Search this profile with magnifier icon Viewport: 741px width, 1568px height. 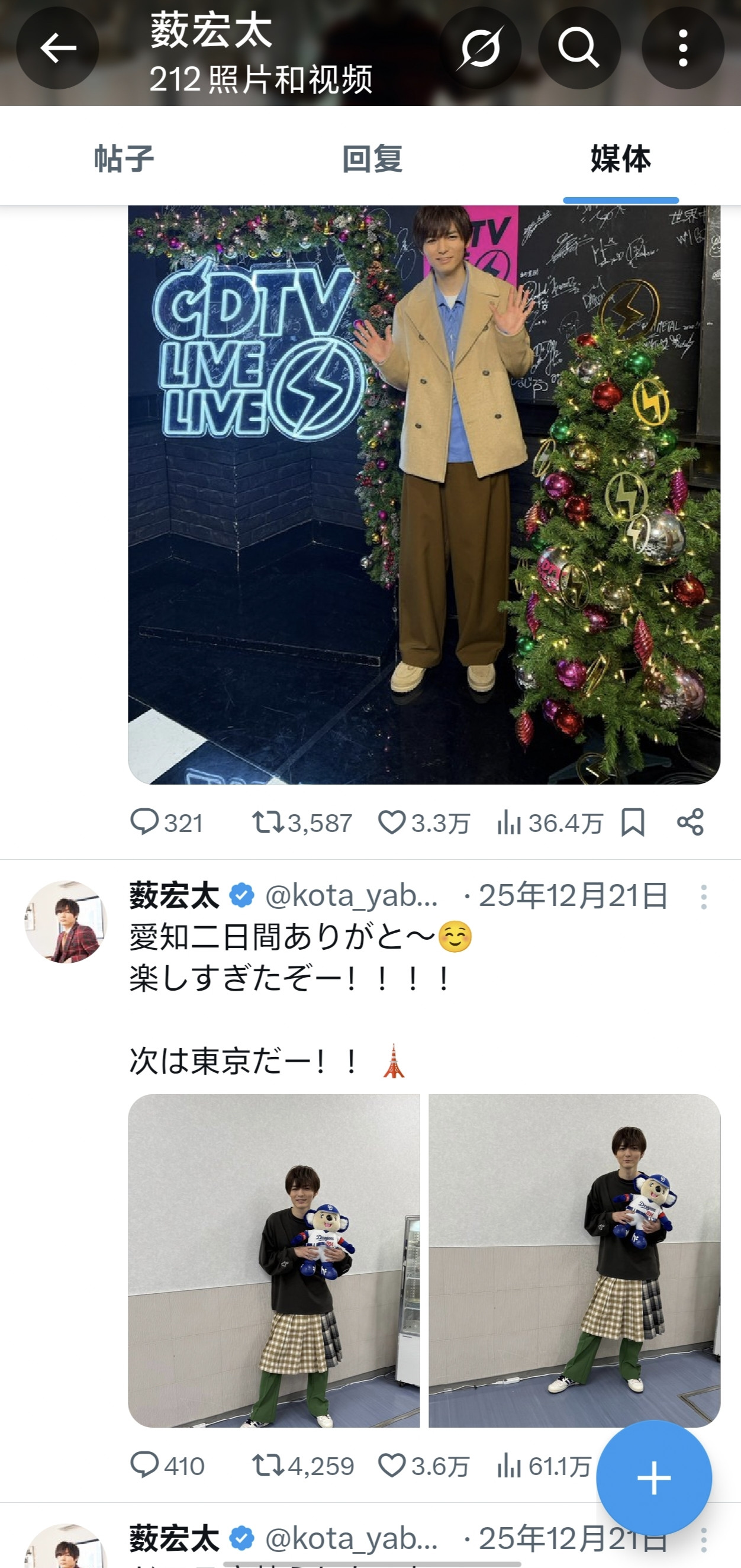pos(579,48)
